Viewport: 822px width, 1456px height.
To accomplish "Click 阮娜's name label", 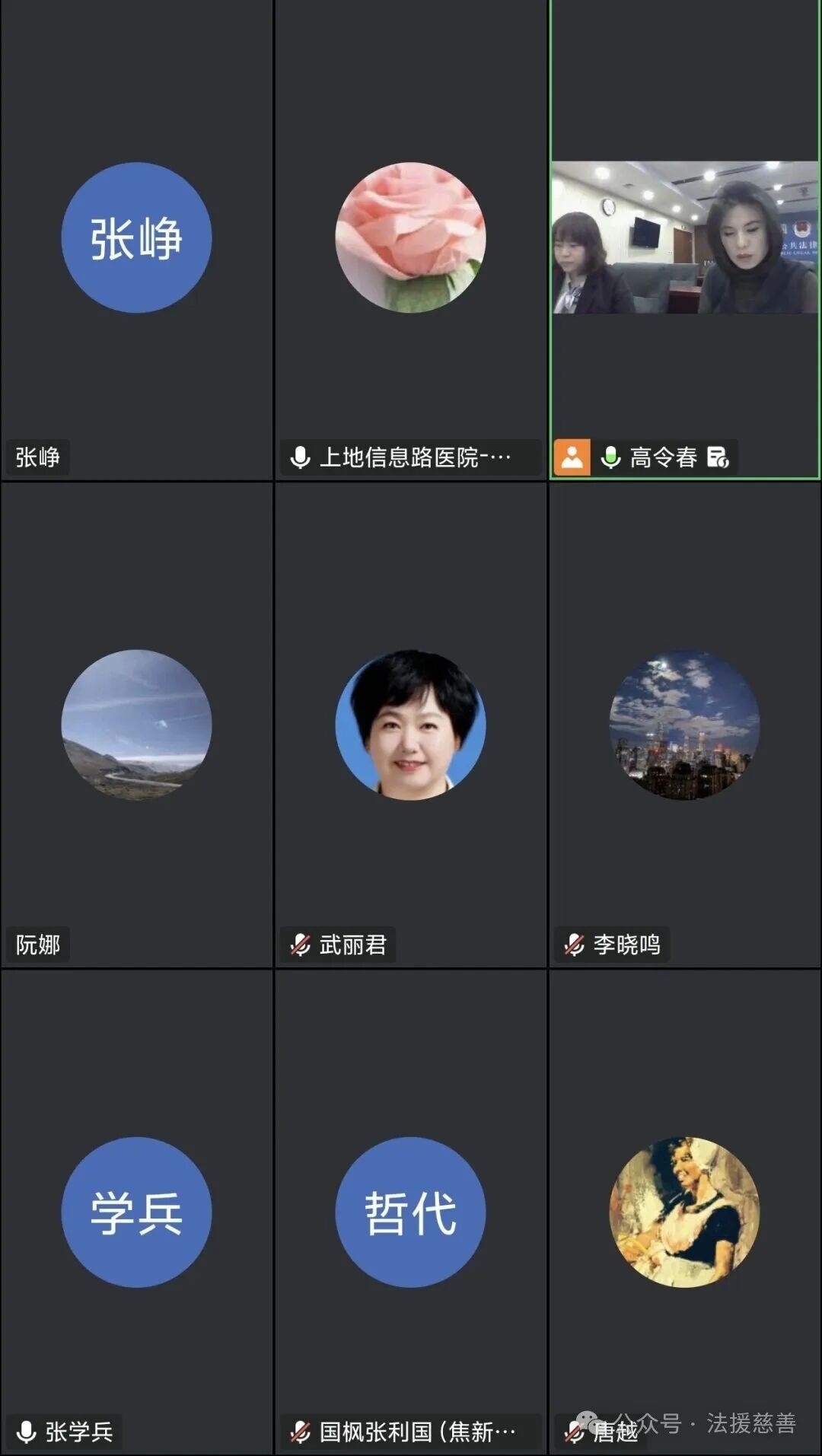I will (38, 944).
